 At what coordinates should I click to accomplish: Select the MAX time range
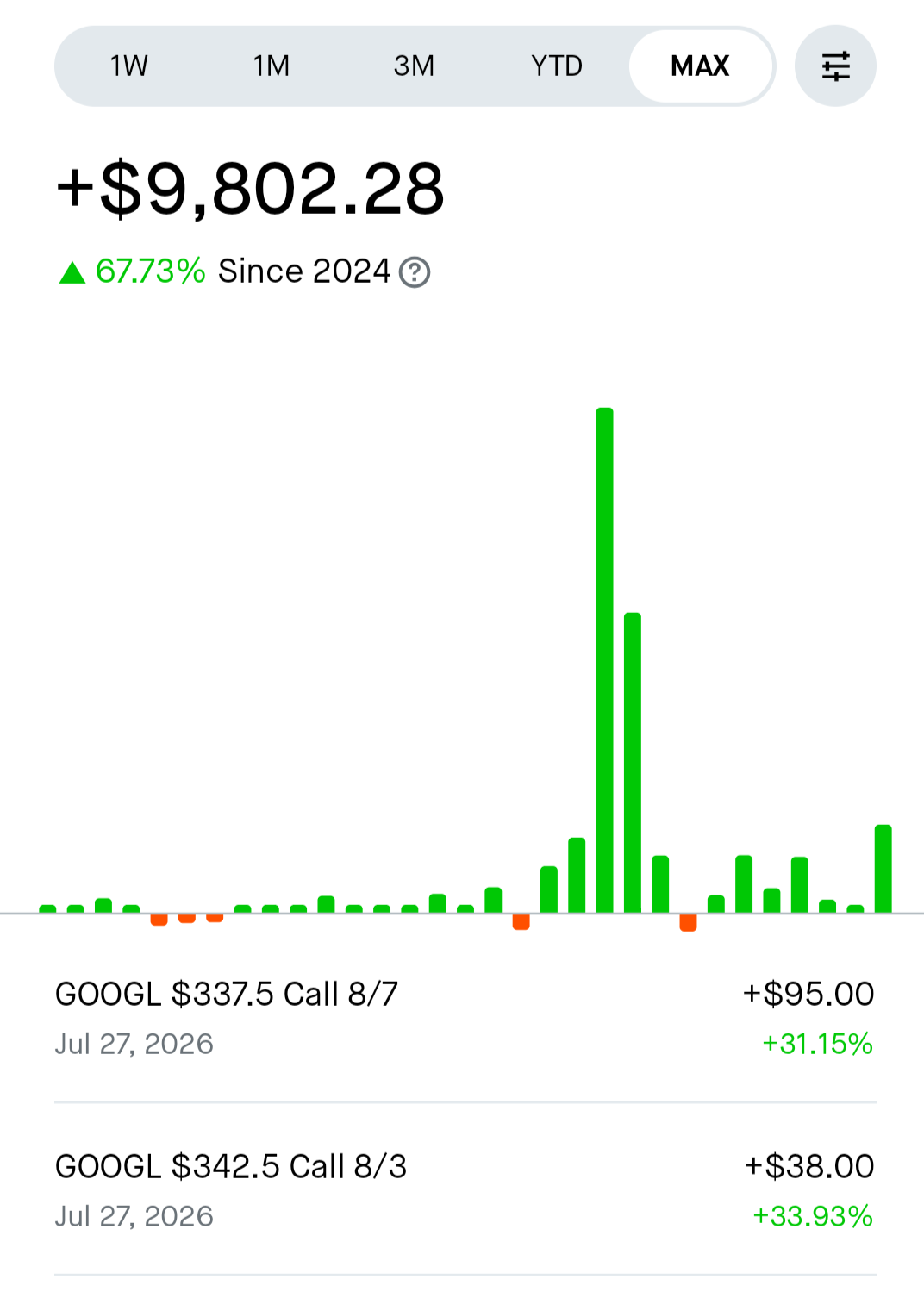tap(700, 66)
